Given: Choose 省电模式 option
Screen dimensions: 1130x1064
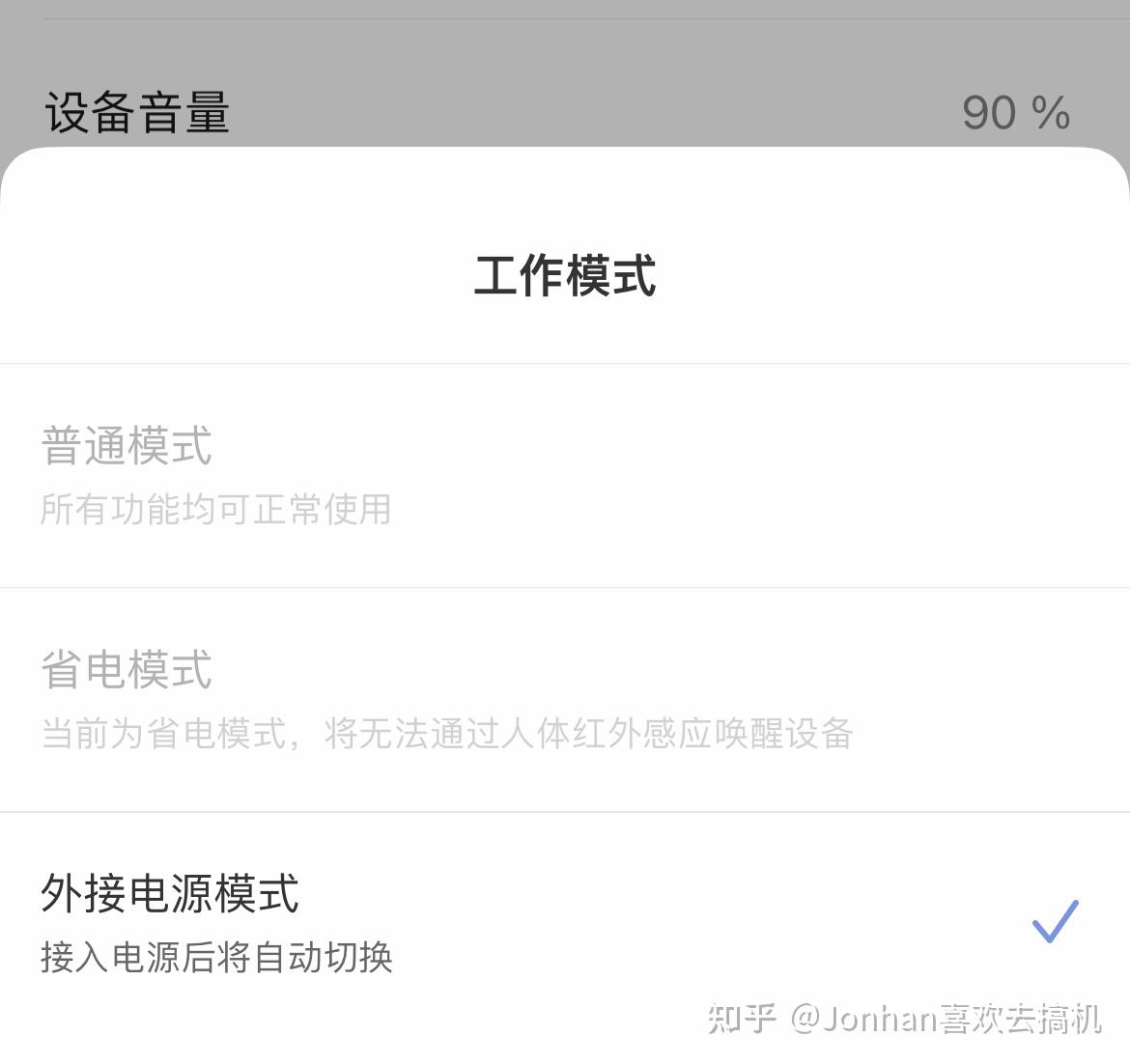Looking at the screenshot, I should coord(564,699).
